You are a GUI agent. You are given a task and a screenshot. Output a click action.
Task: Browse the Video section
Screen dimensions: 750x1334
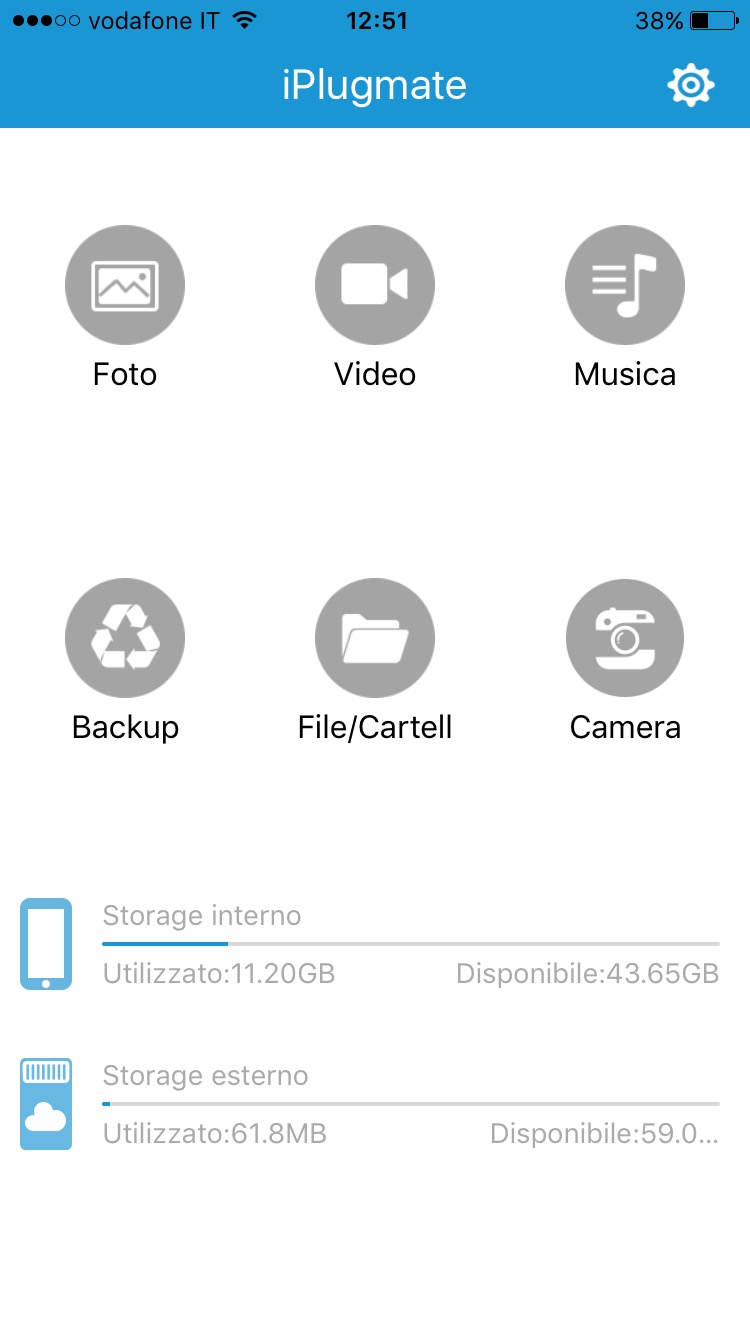pos(375,286)
